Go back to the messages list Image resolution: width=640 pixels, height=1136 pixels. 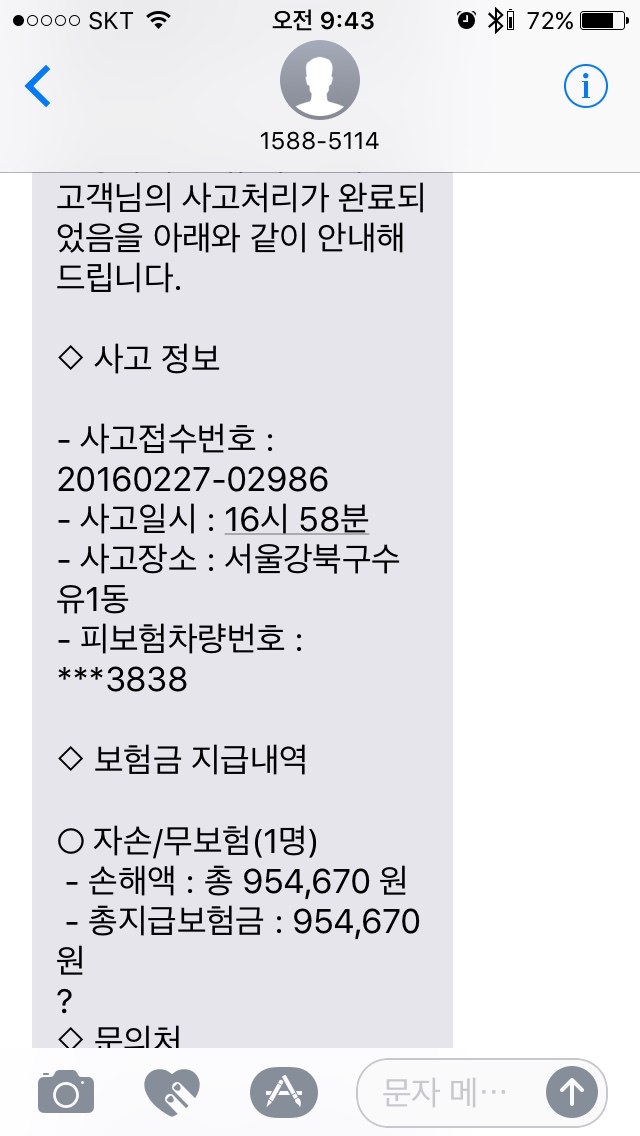38,87
